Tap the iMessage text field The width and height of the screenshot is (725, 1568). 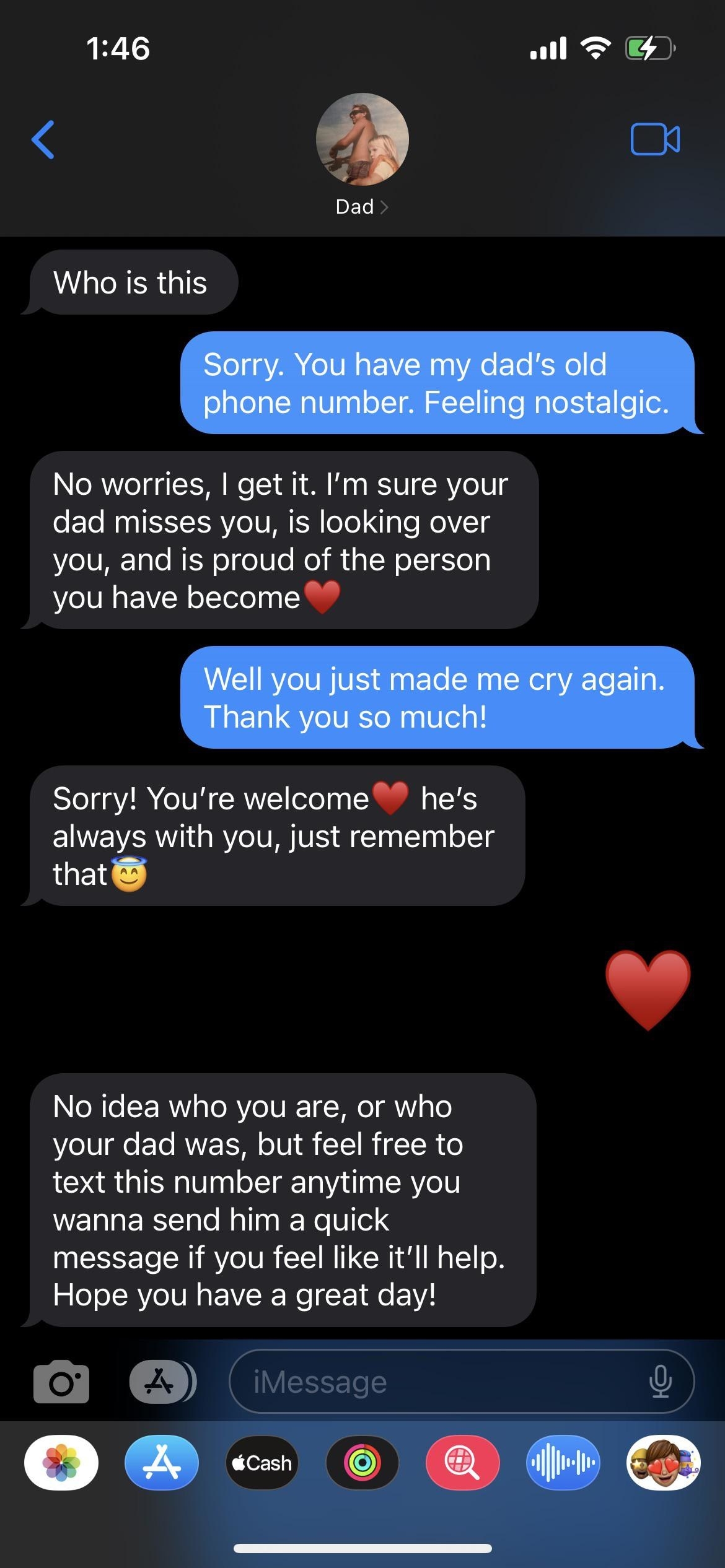point(434,1382)
